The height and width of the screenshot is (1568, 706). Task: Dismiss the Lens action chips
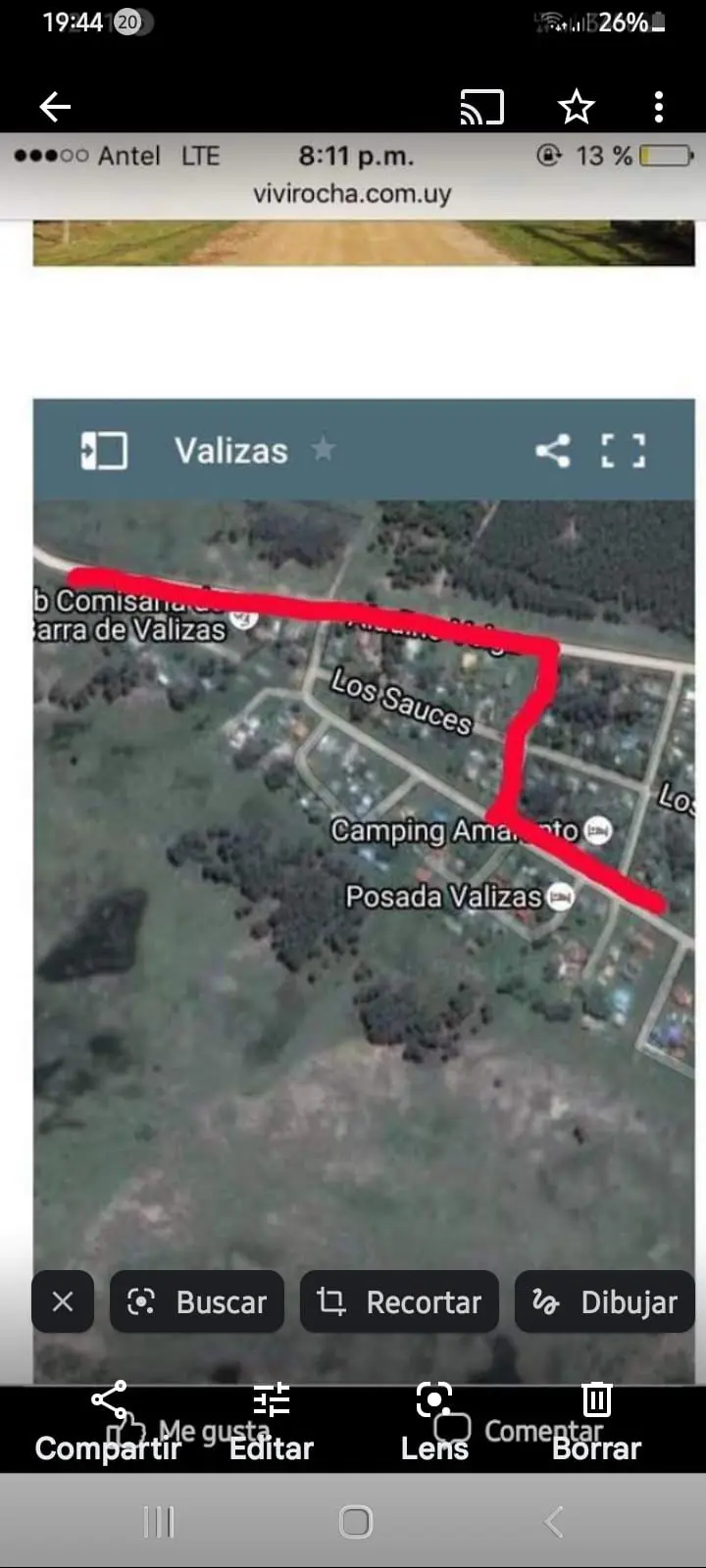point(63,1301)
